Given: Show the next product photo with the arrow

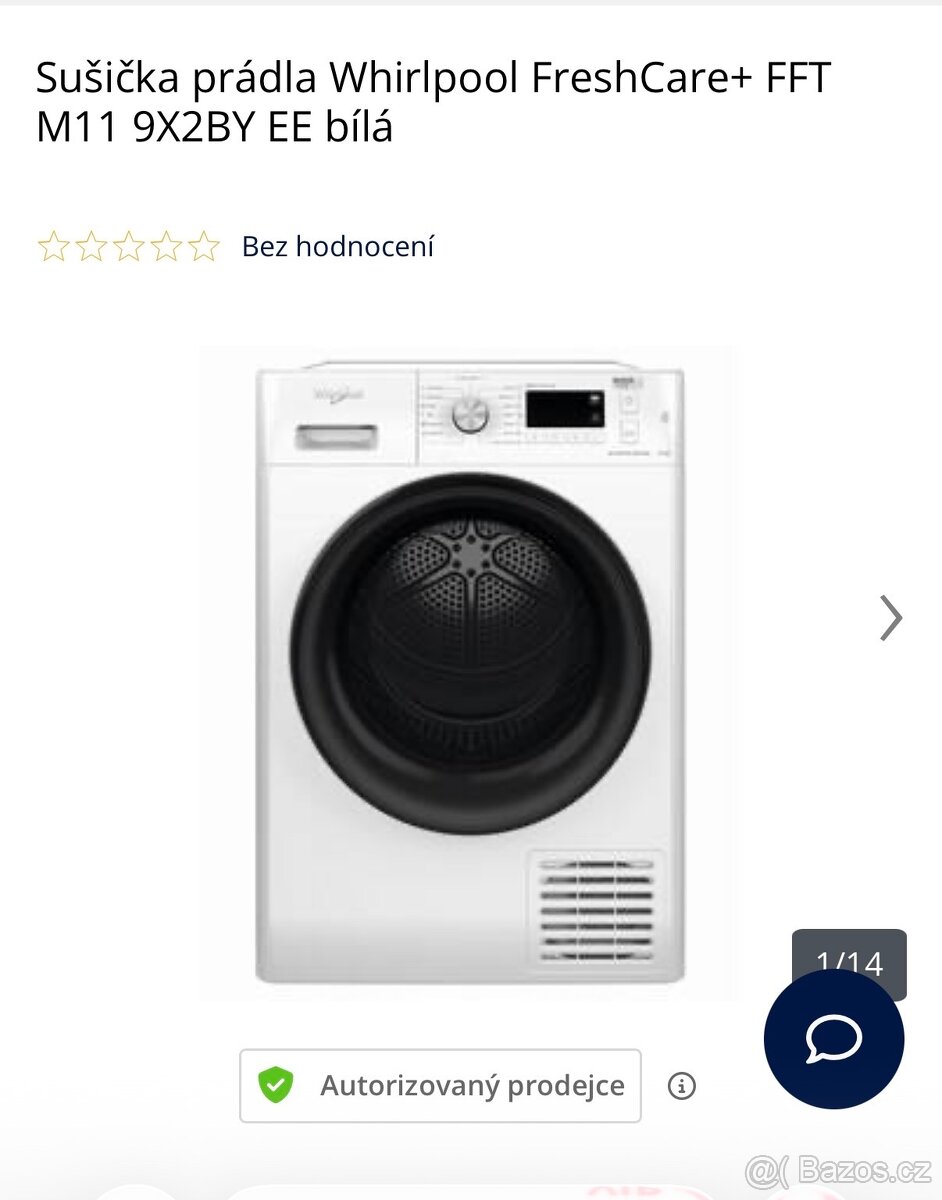Looking at the screenshot, I should (890, 617).
